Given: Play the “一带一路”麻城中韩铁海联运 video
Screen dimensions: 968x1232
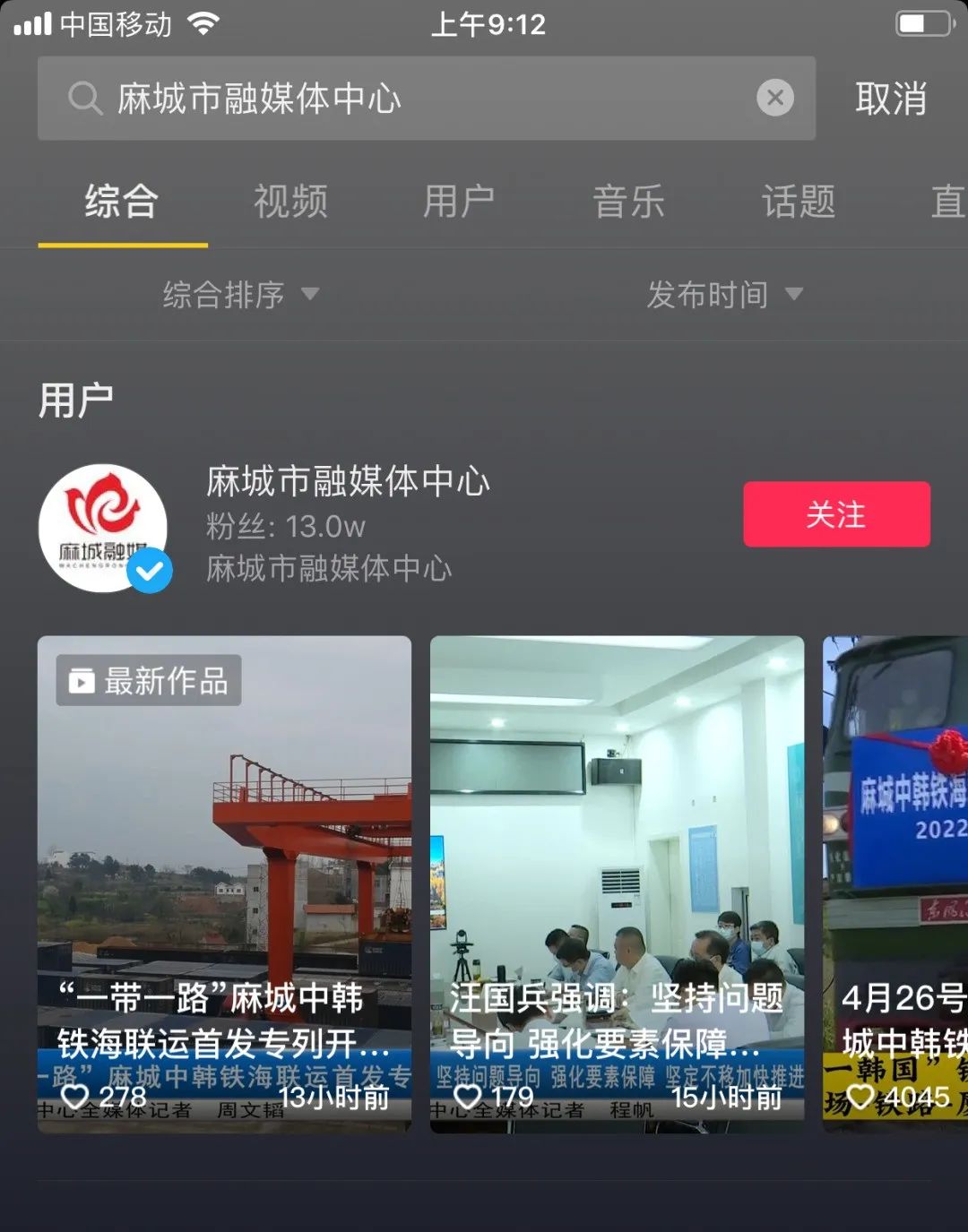Looking at the screenshot, I should pos(224,883).
